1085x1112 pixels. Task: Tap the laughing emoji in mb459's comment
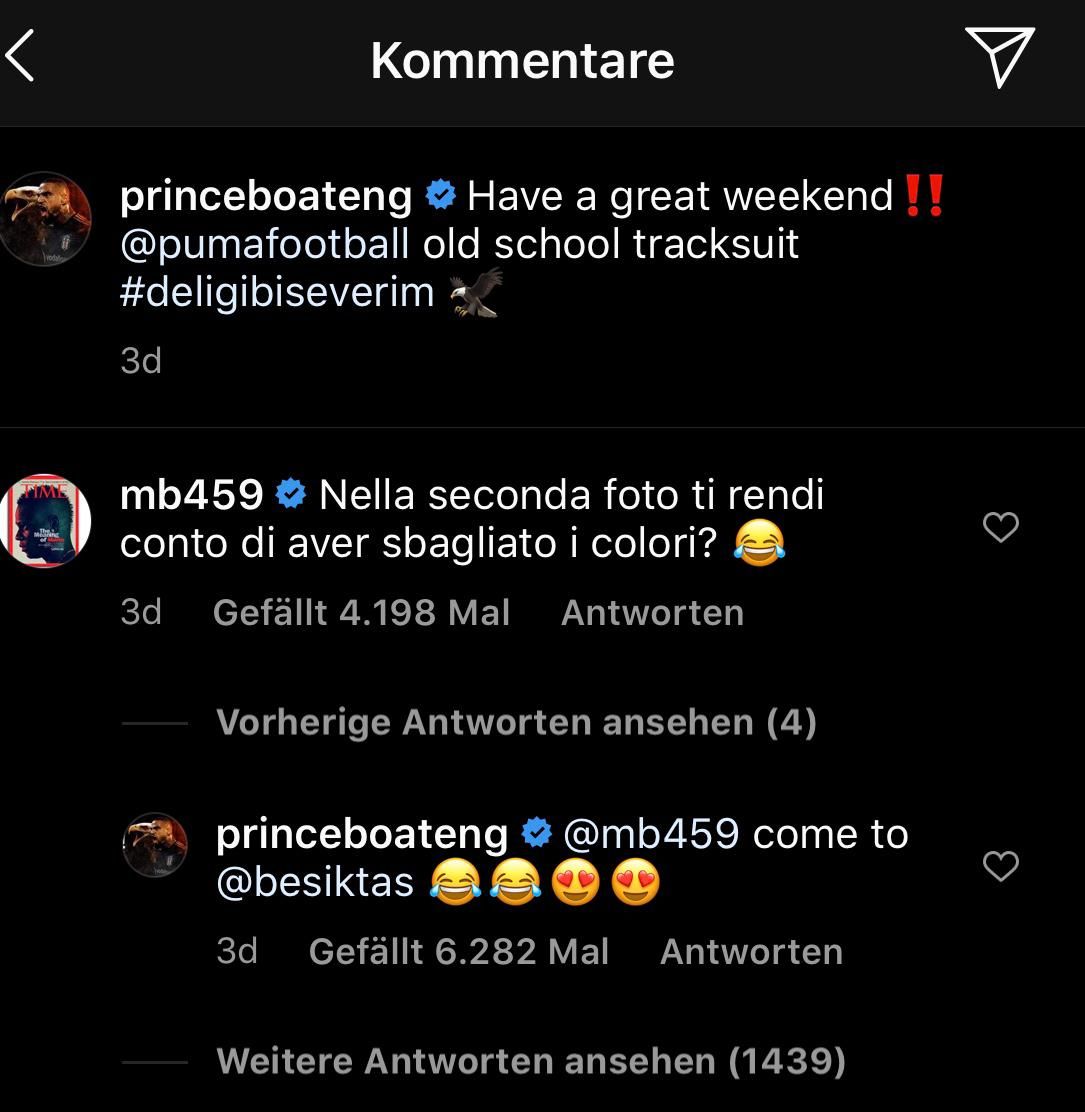pyautogui.click(x=758, y=543)
